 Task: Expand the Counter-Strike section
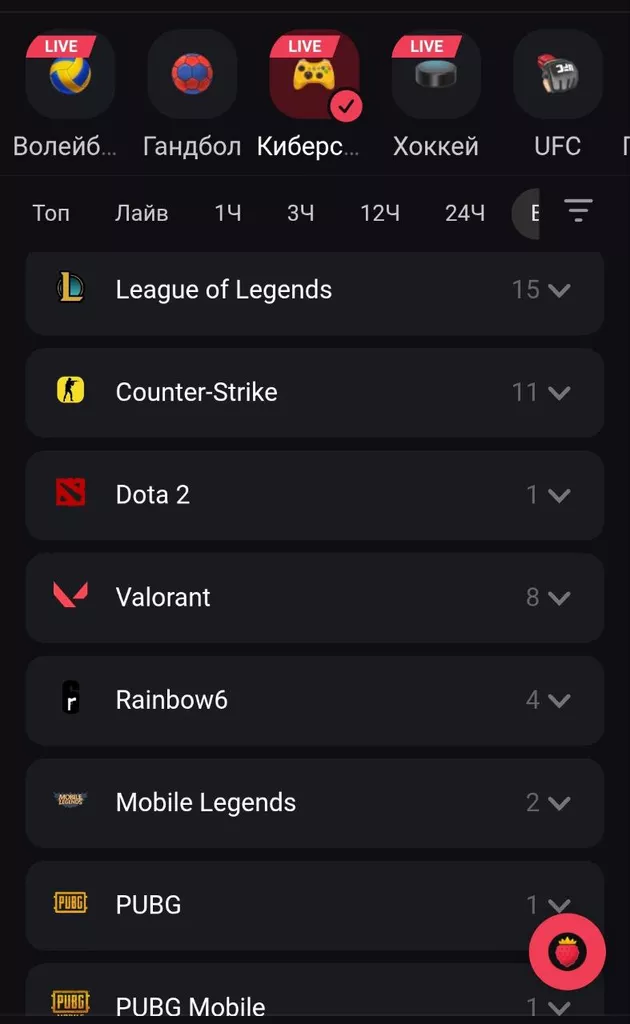click(314, 392)
